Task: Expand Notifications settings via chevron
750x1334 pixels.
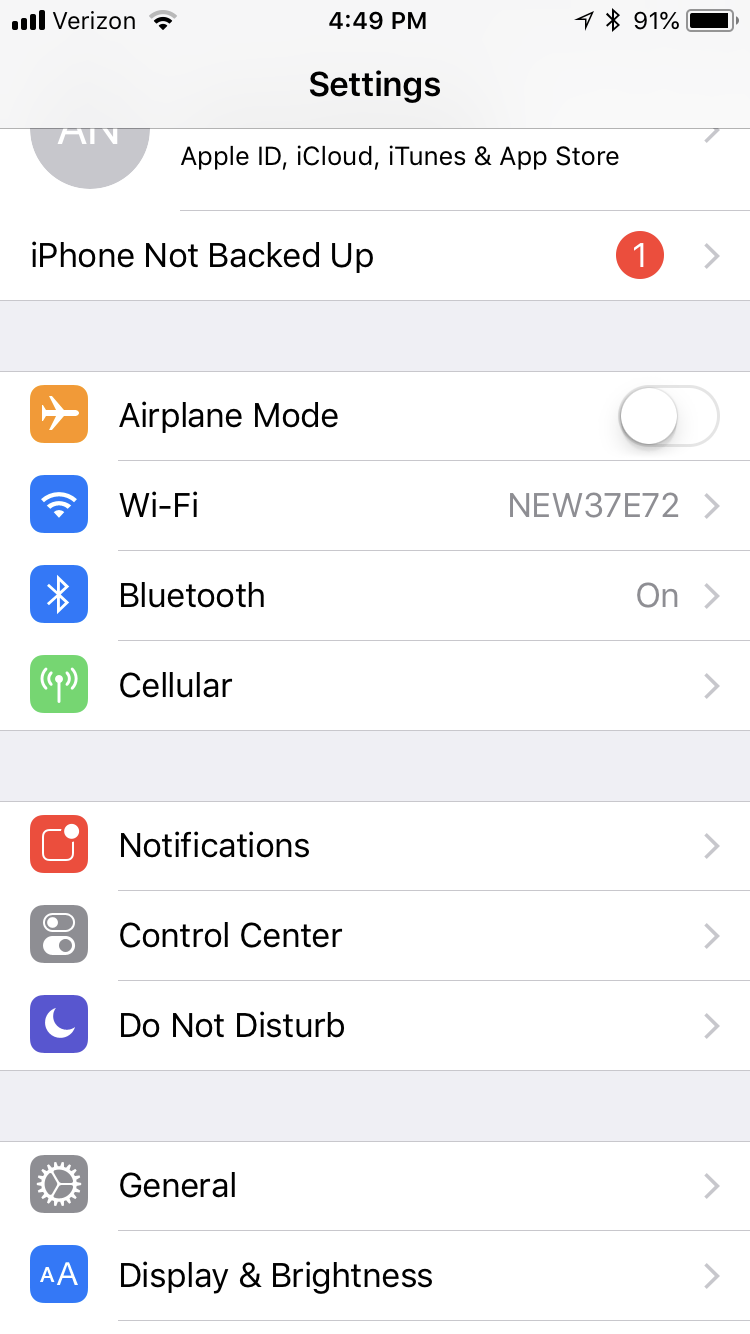Action: click(x=711, y=845)
